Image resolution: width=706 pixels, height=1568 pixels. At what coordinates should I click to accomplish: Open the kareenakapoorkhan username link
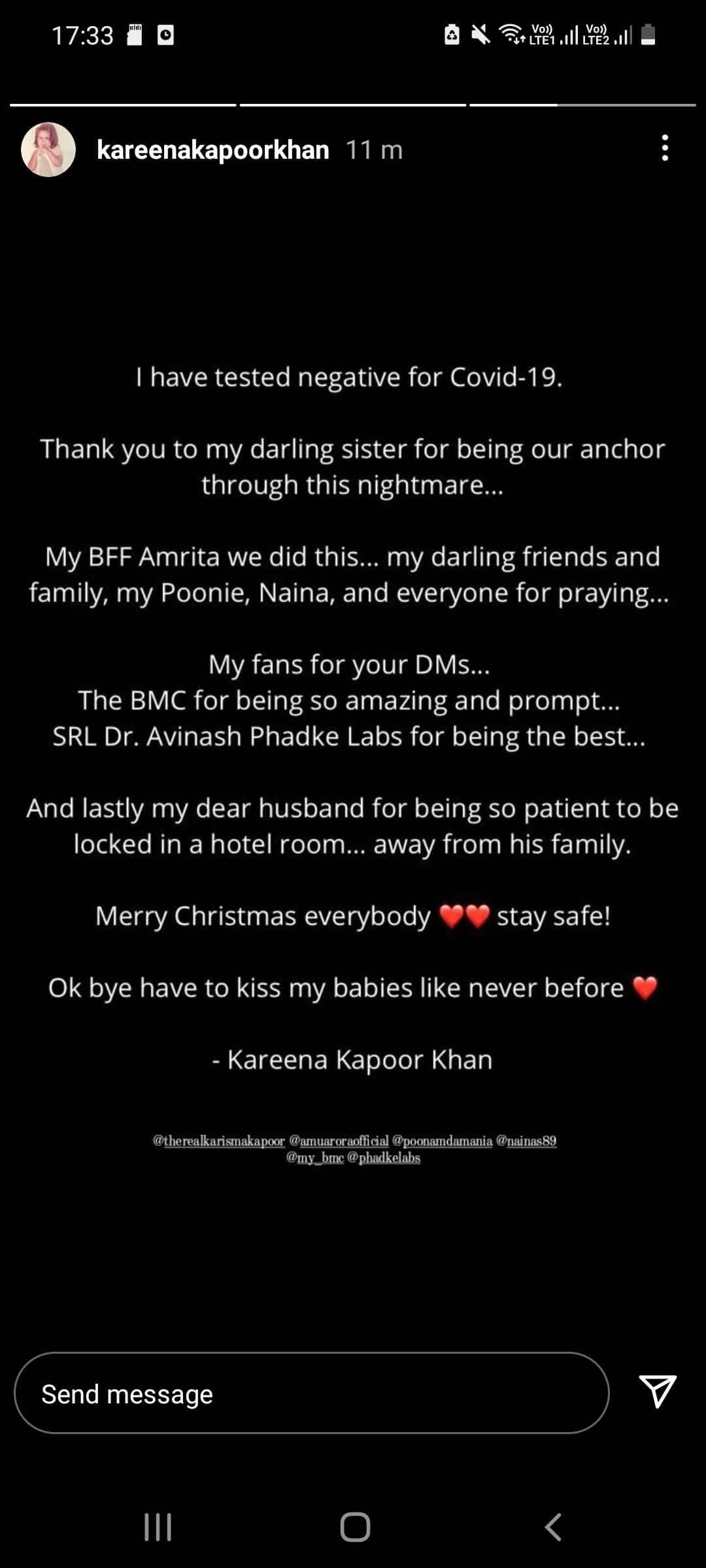(x=212, y=150)
